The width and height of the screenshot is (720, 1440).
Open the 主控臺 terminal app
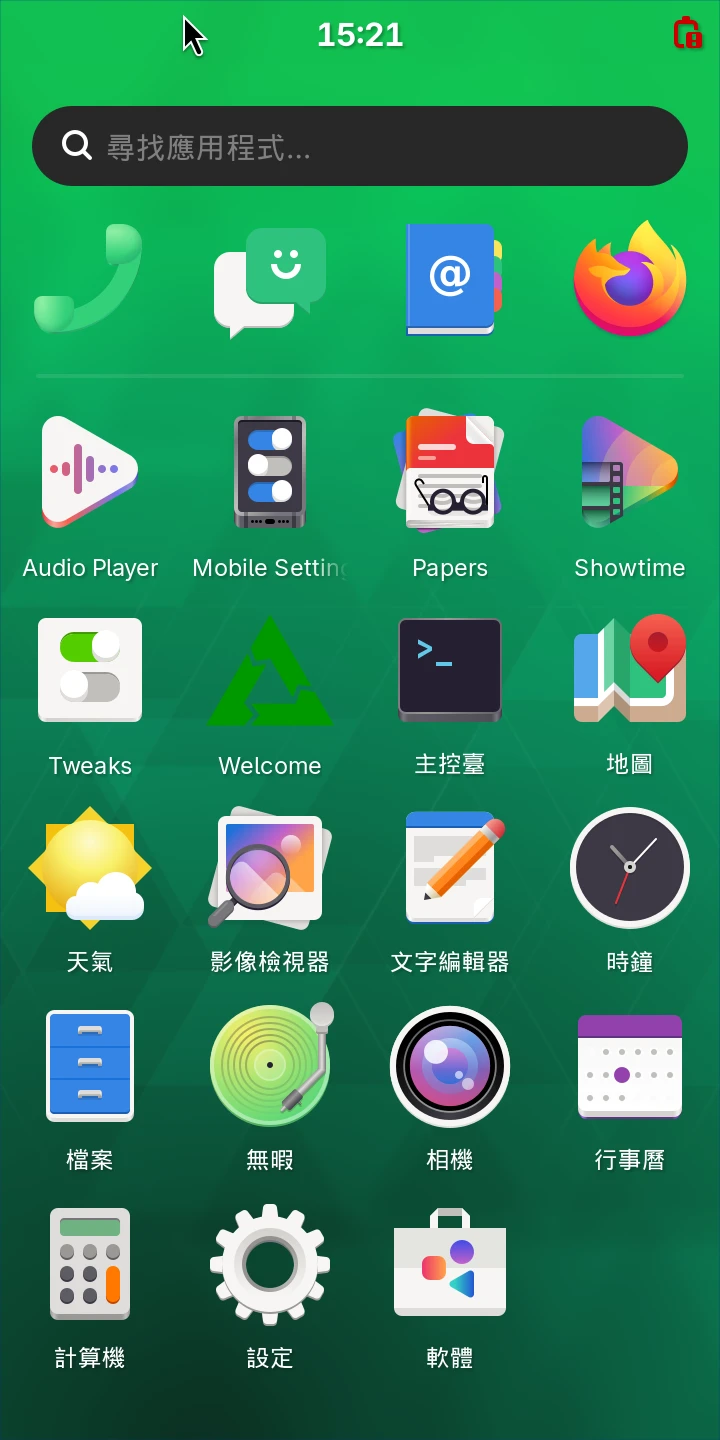[450, 670]
